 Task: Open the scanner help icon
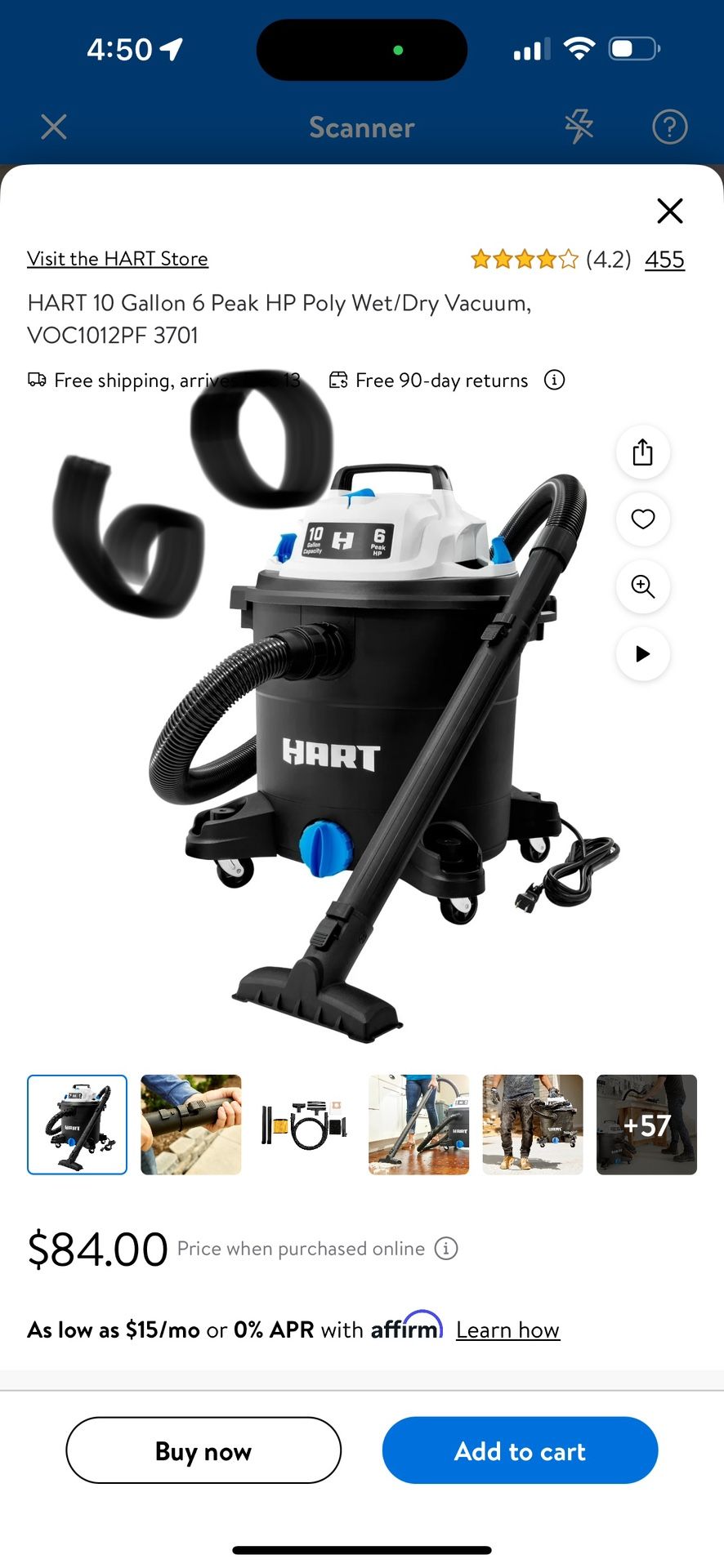coord(669,127)
